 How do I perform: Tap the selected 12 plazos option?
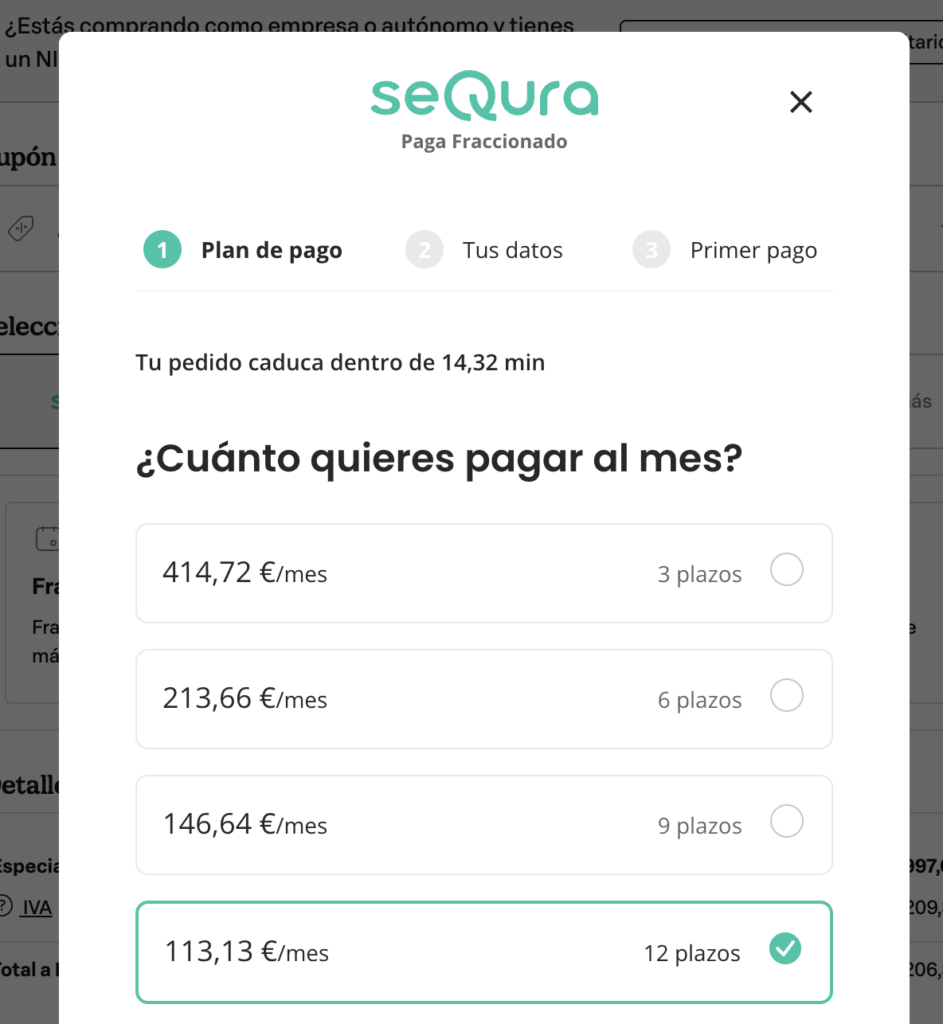785,949
